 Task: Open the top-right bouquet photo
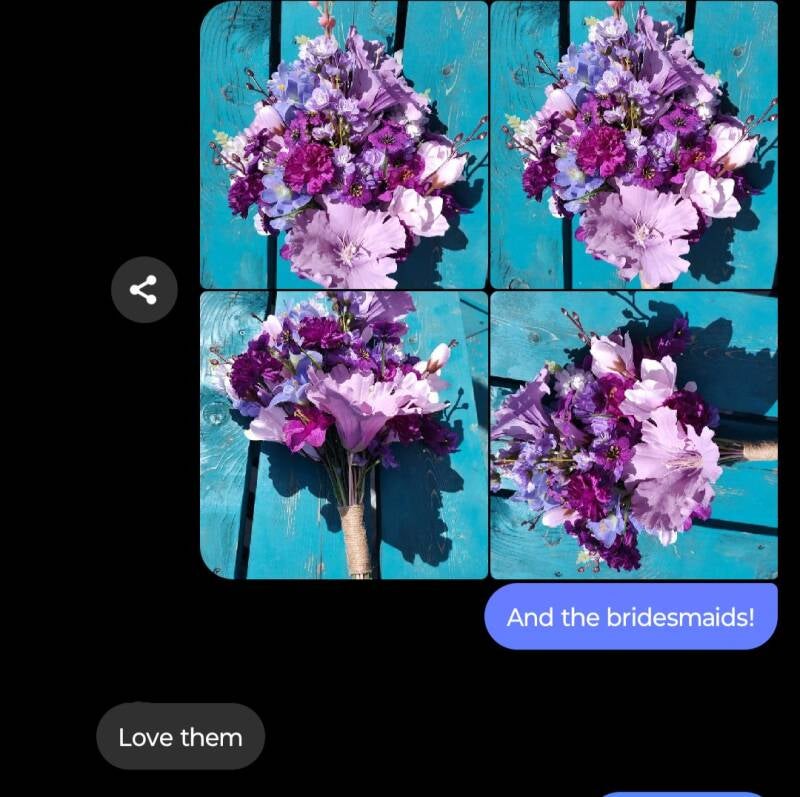point(633,145)
